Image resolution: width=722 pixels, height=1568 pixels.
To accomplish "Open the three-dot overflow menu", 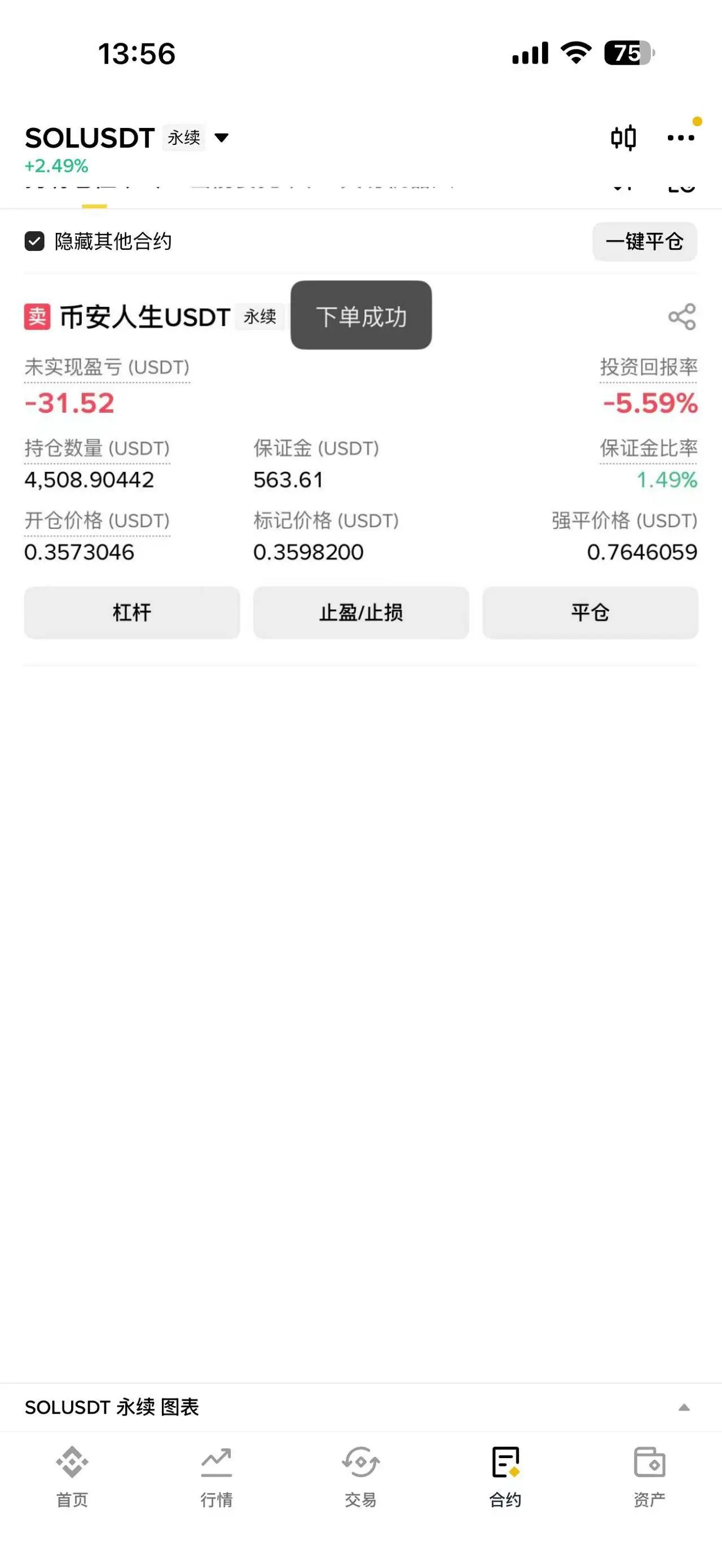I will coord(680,138).
